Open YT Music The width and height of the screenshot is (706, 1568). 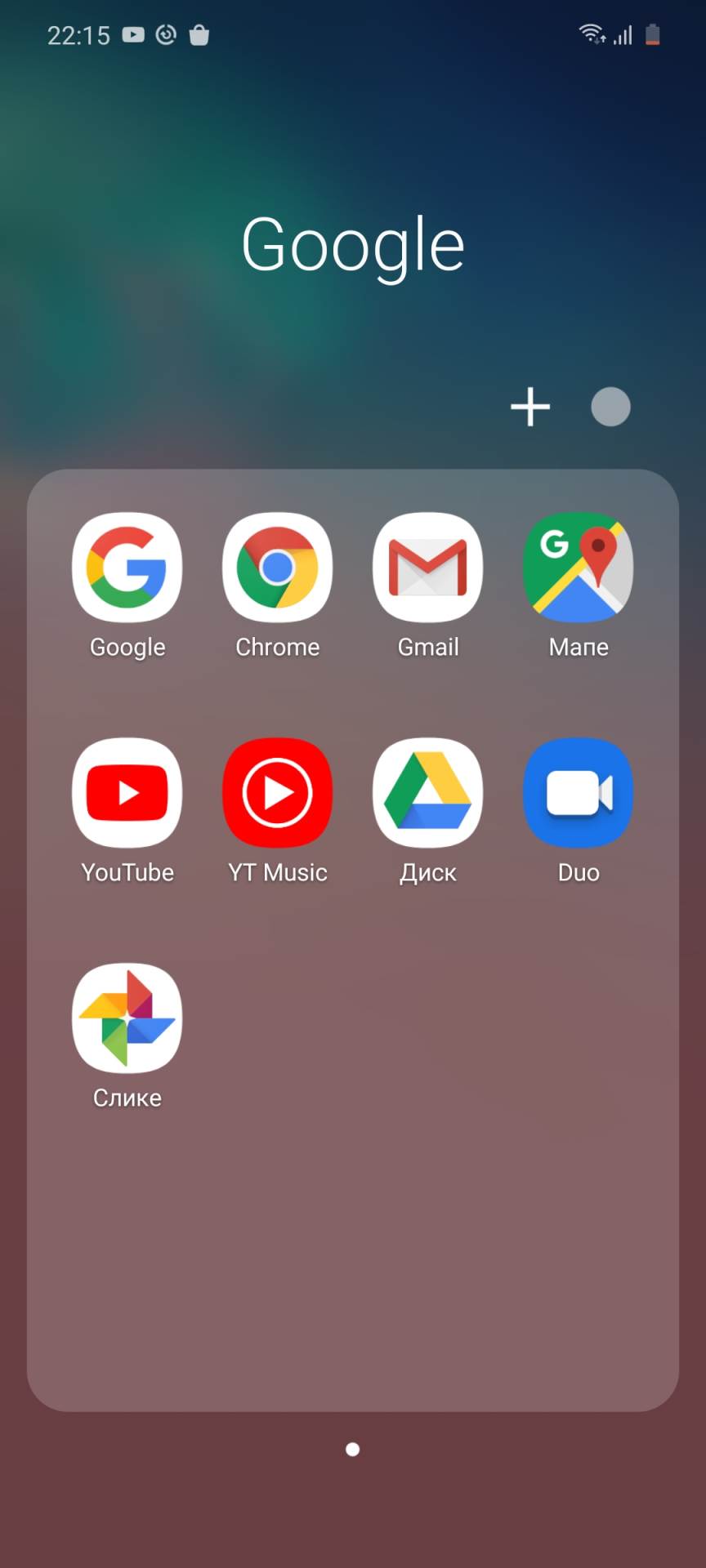tap(278, 793)
